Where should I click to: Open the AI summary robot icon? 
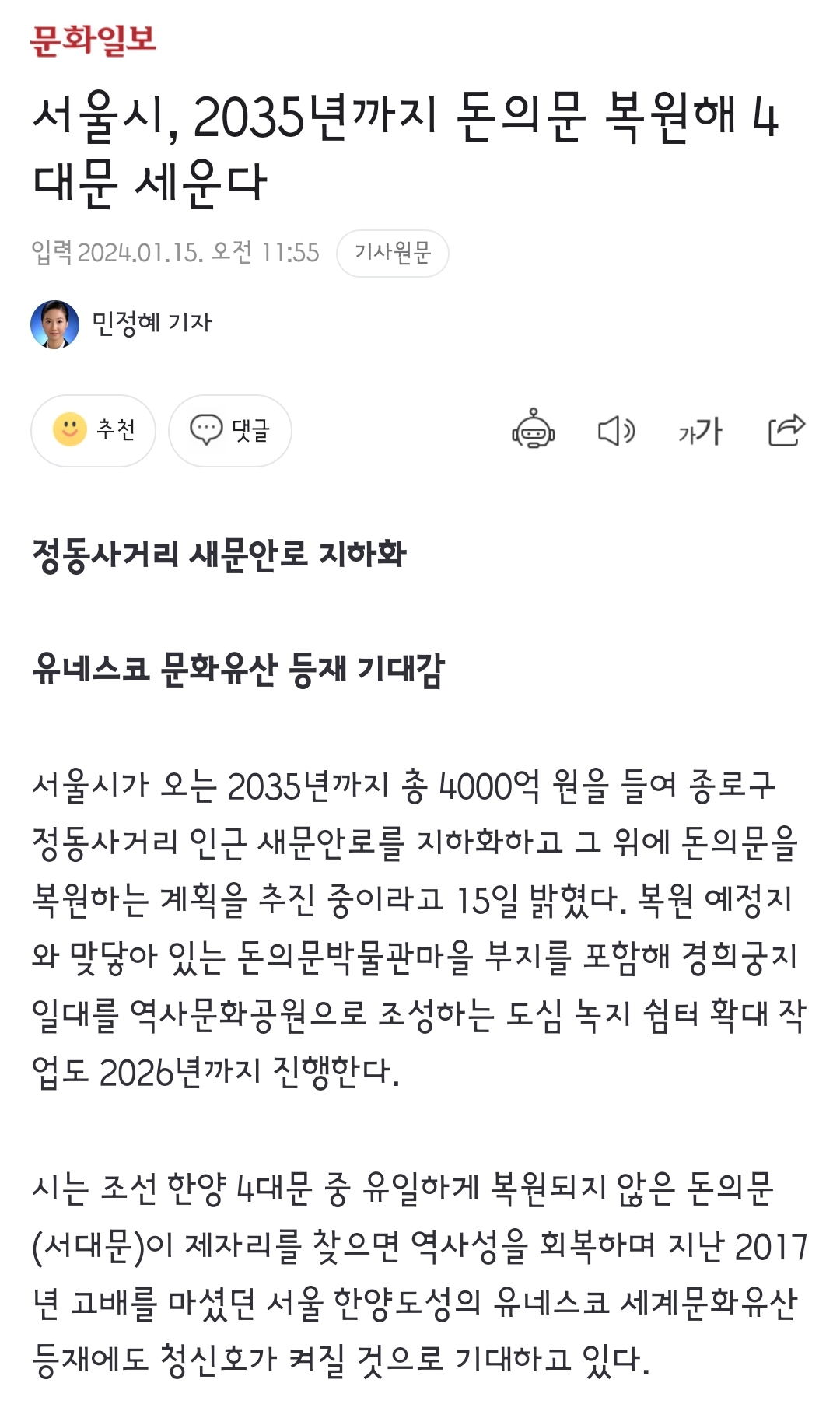coord(533,429)
